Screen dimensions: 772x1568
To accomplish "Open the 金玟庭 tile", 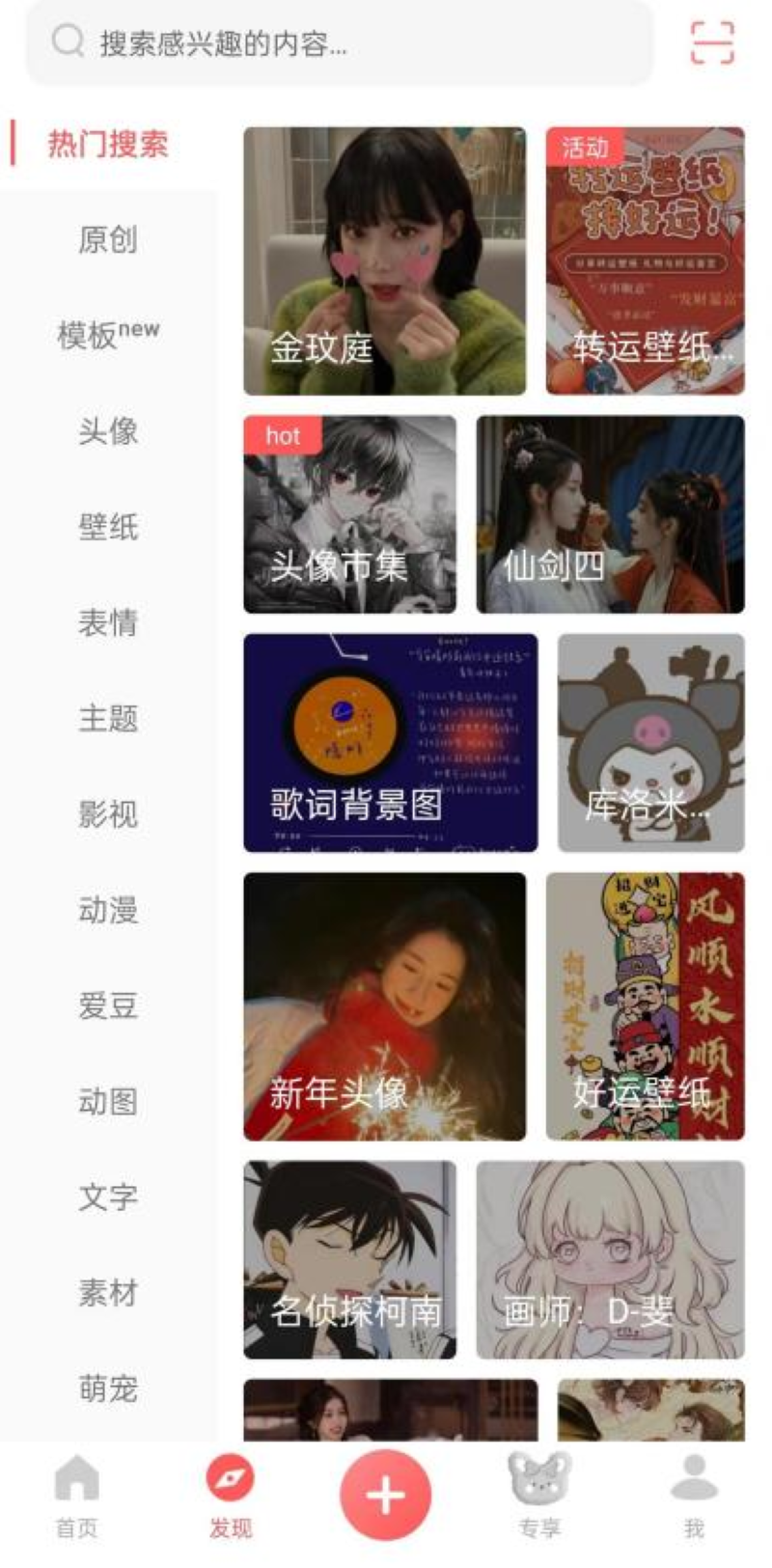I will (x=384, y=261).
